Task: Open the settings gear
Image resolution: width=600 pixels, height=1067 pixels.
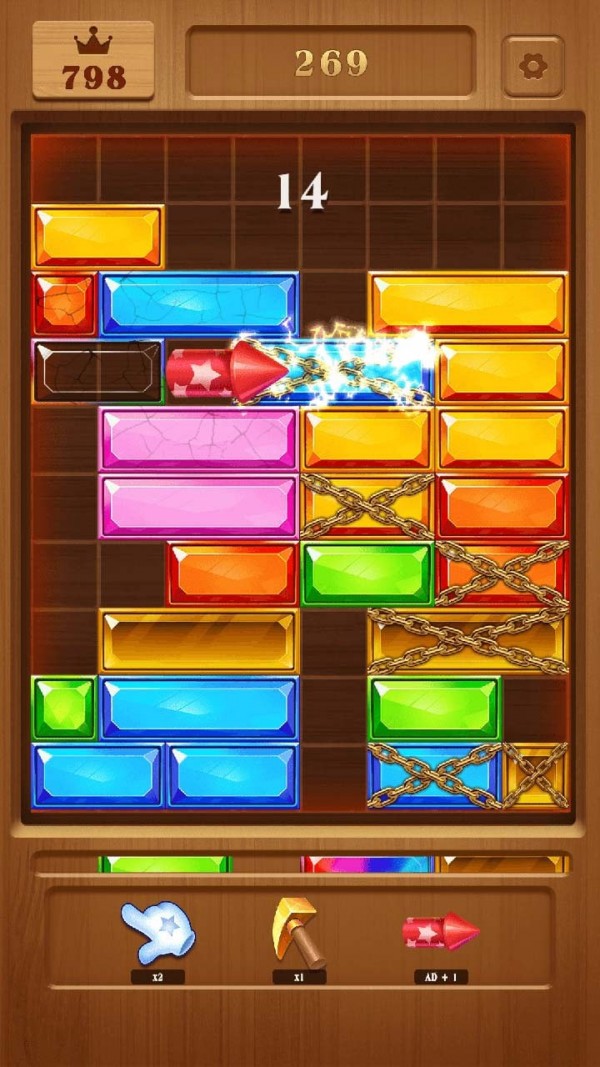Action: point(533,67)
